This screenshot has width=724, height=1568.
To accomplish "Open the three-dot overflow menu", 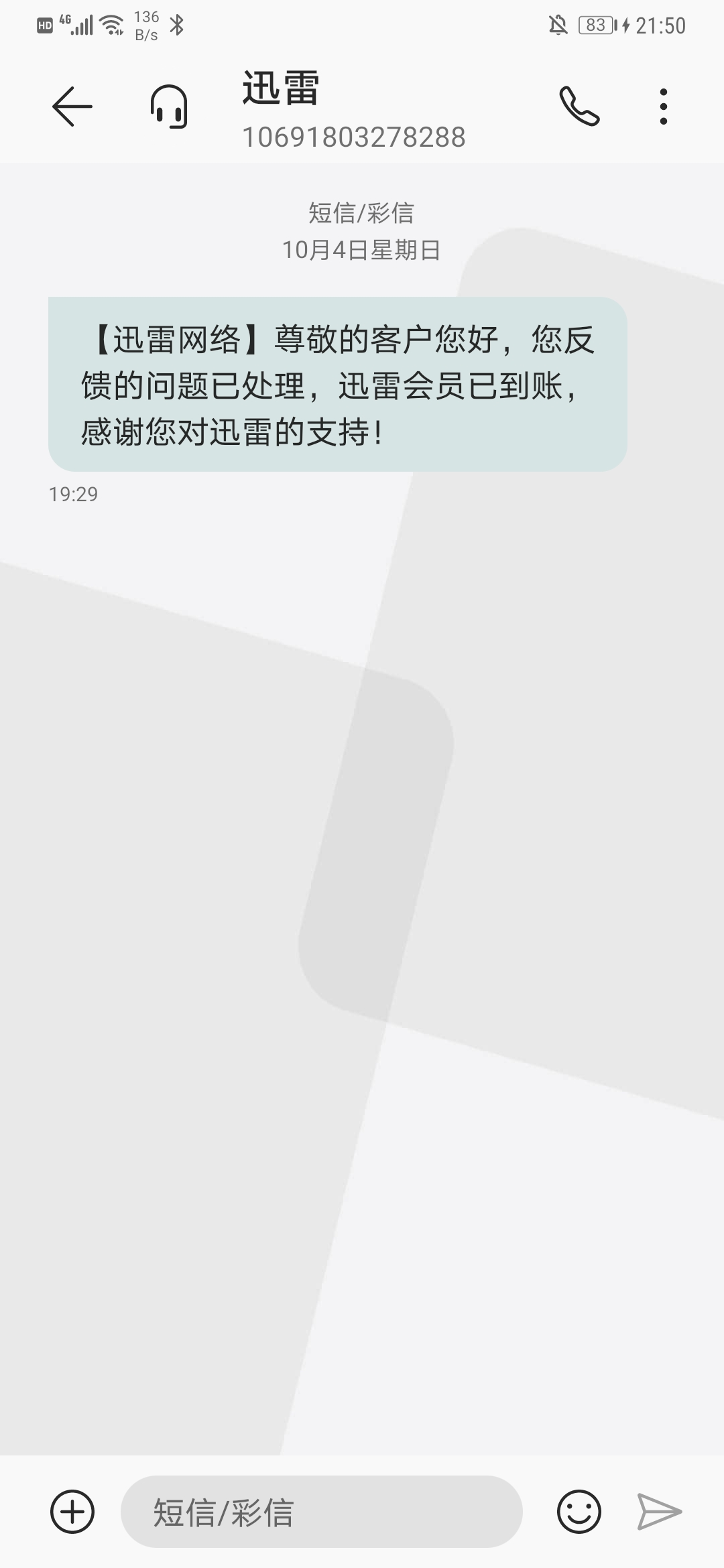I will point(663,107).
